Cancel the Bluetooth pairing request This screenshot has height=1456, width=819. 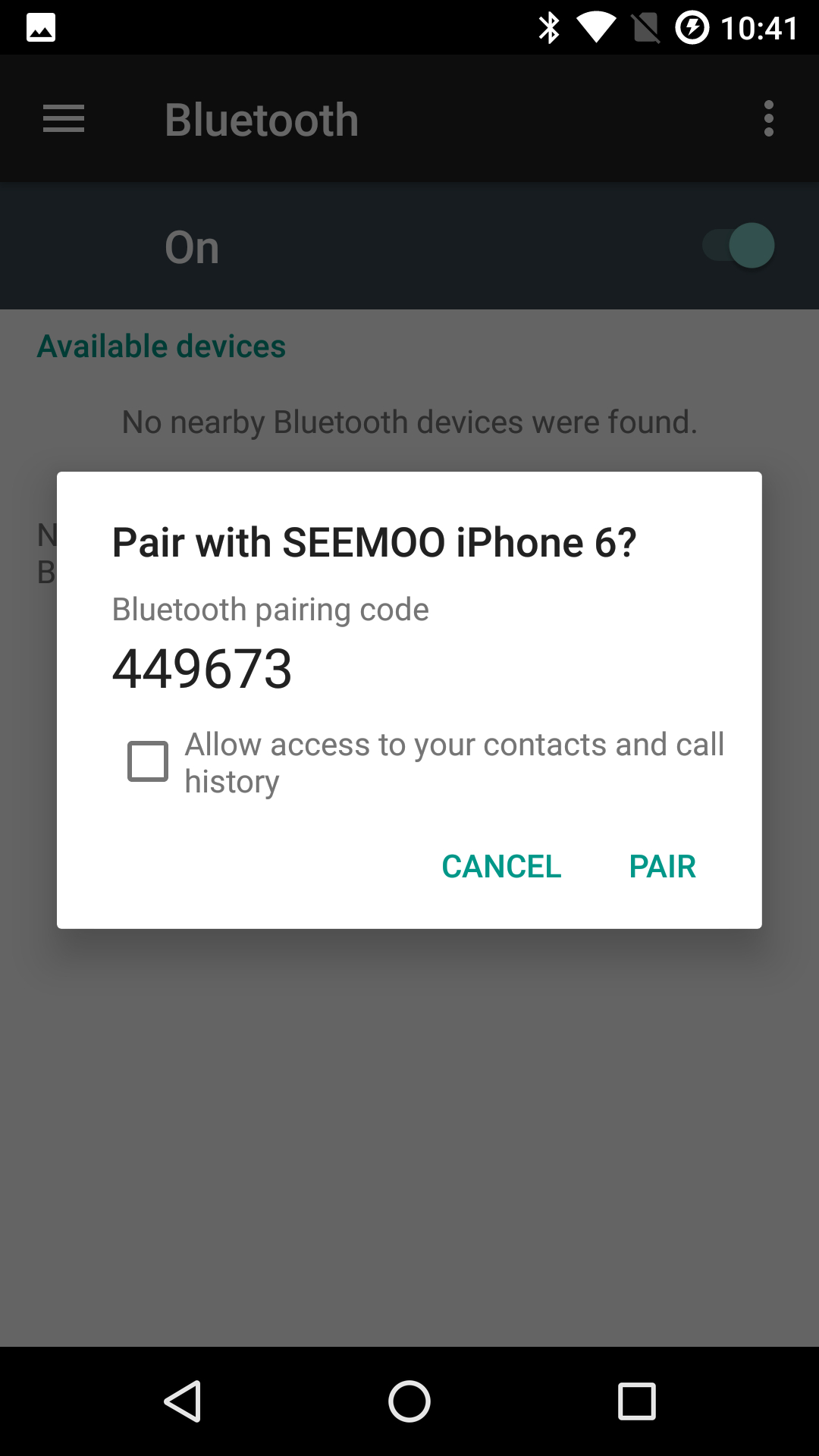click(501, 866)
